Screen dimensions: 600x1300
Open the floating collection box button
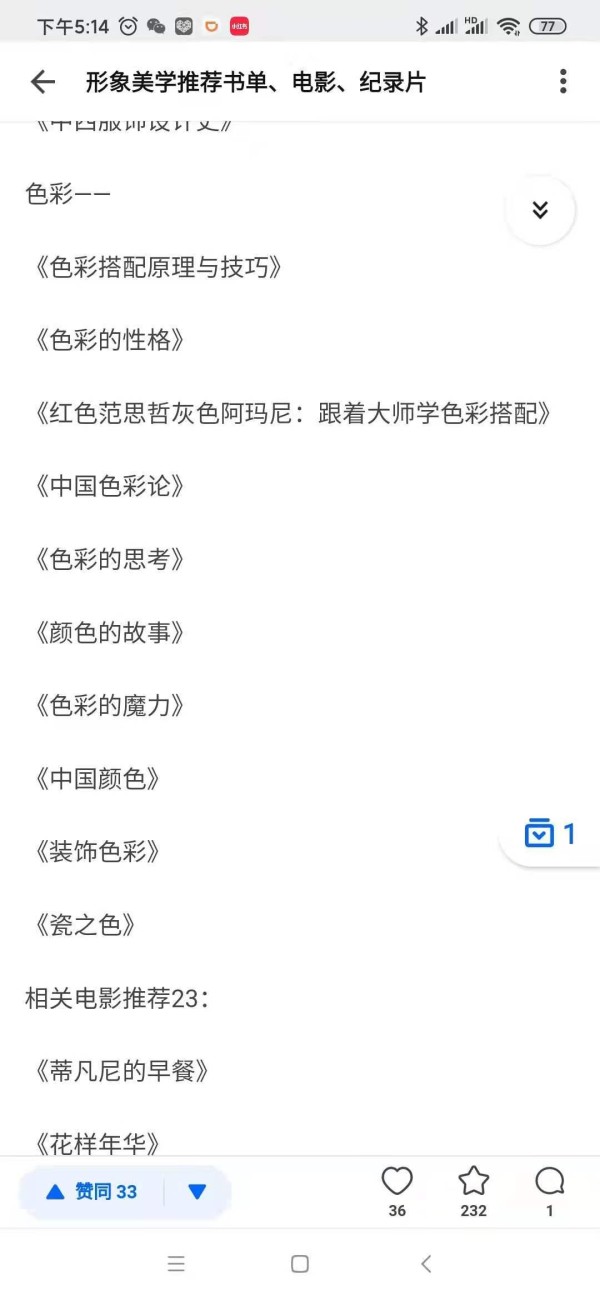tap(550, 834)
